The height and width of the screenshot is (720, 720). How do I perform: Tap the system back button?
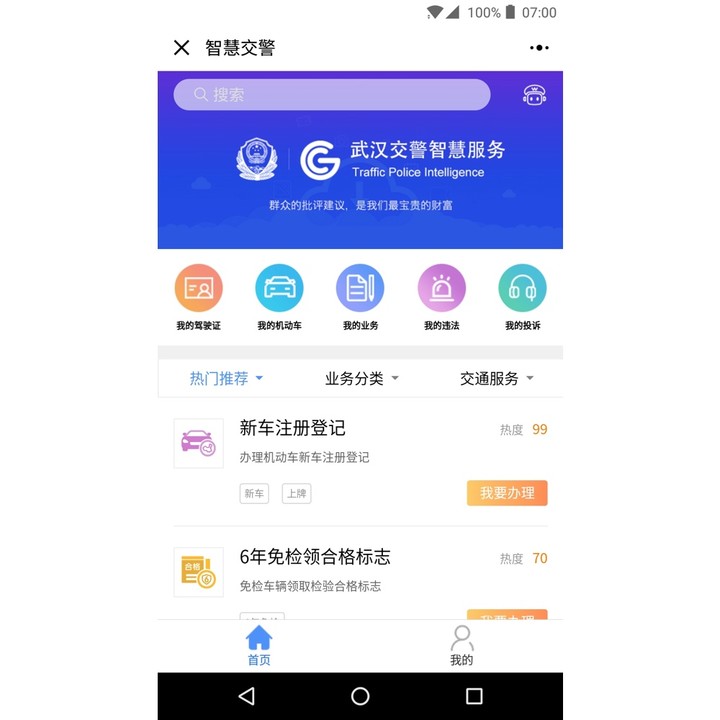(x=246, y=696)
